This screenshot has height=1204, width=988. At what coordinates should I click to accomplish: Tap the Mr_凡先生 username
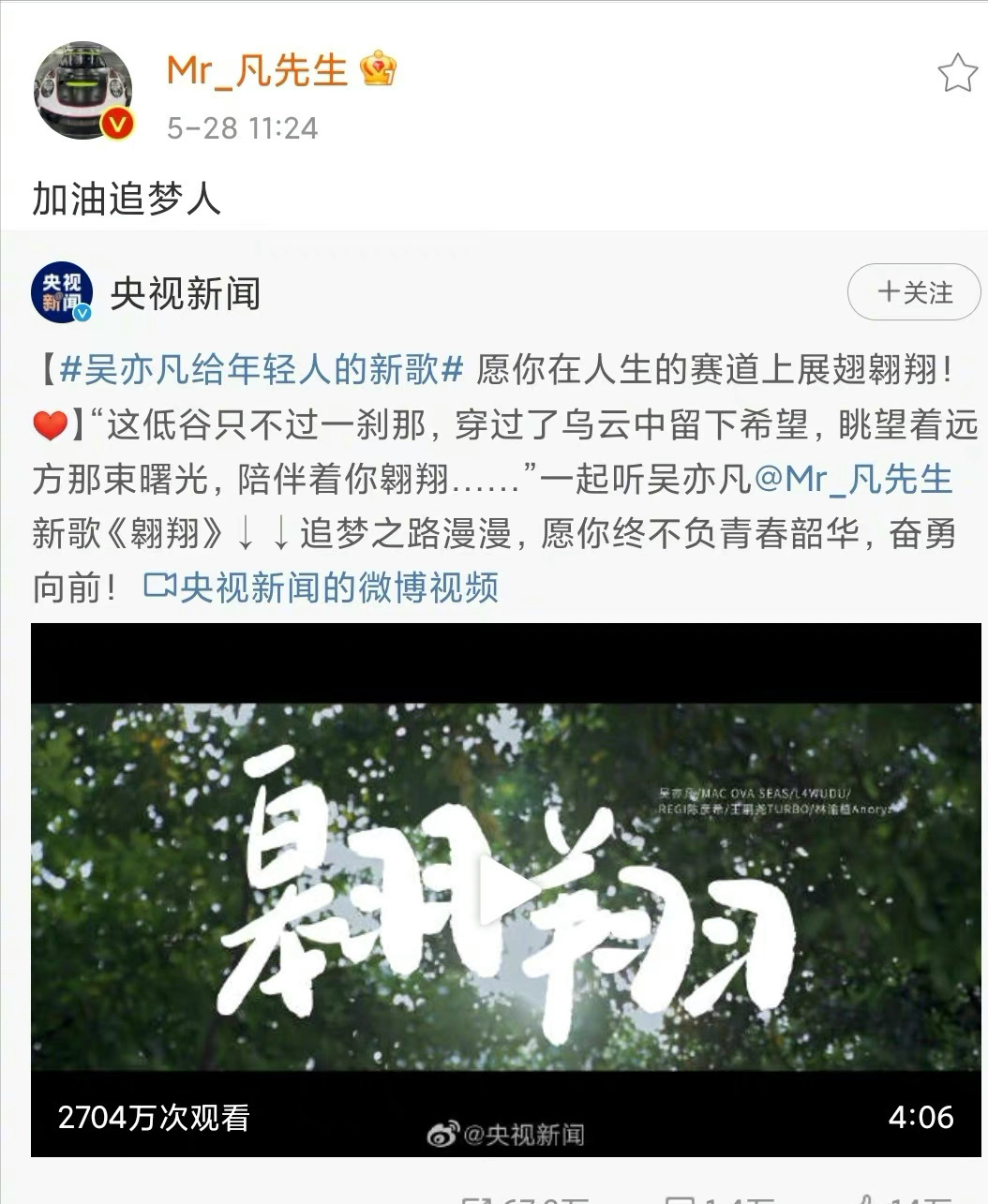(x=257, y=70)
